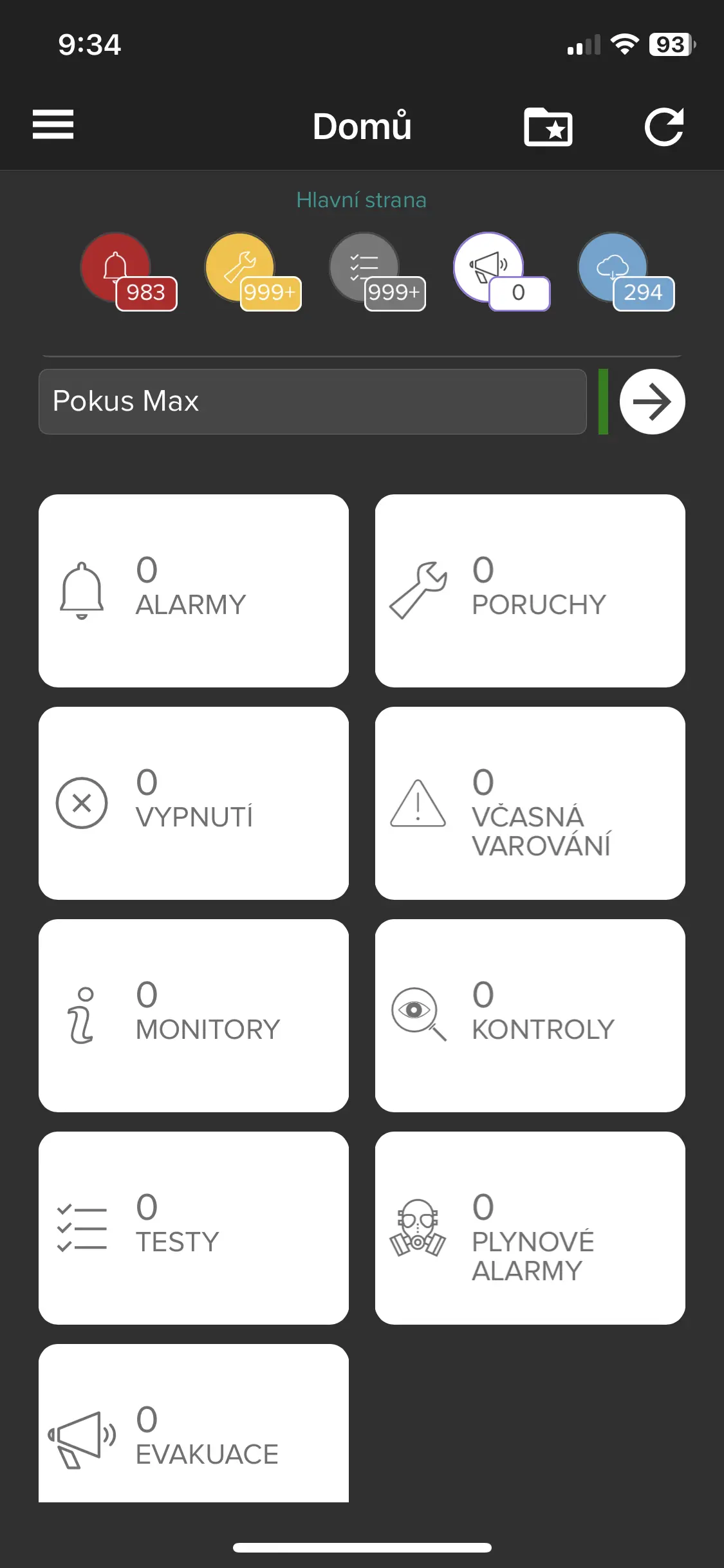
Task: Open the VYPNUTÍ card
Action: click(x=194, y=803)
